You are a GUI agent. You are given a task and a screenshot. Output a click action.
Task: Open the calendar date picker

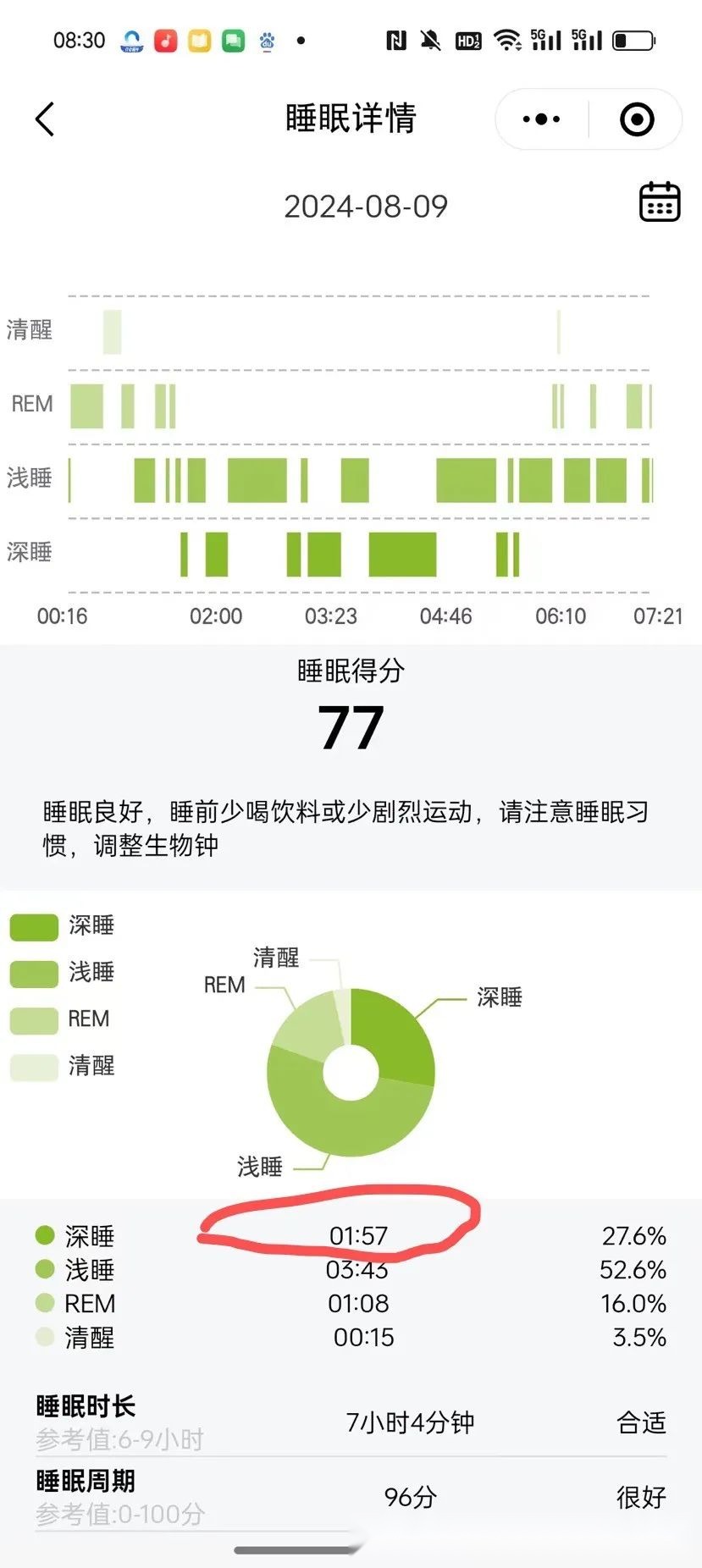click(x=659, y=202)
